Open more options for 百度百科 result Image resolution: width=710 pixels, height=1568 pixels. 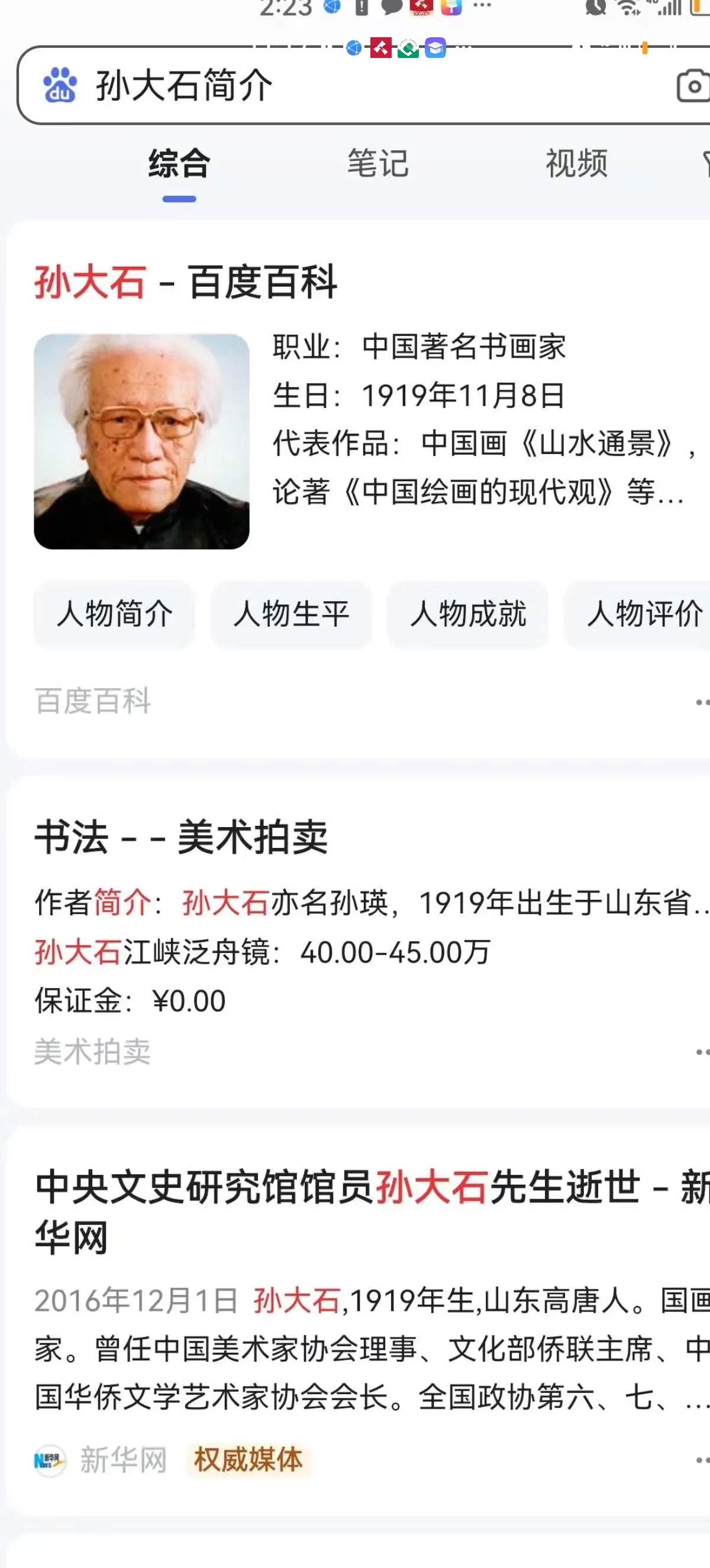click(702, 702)
